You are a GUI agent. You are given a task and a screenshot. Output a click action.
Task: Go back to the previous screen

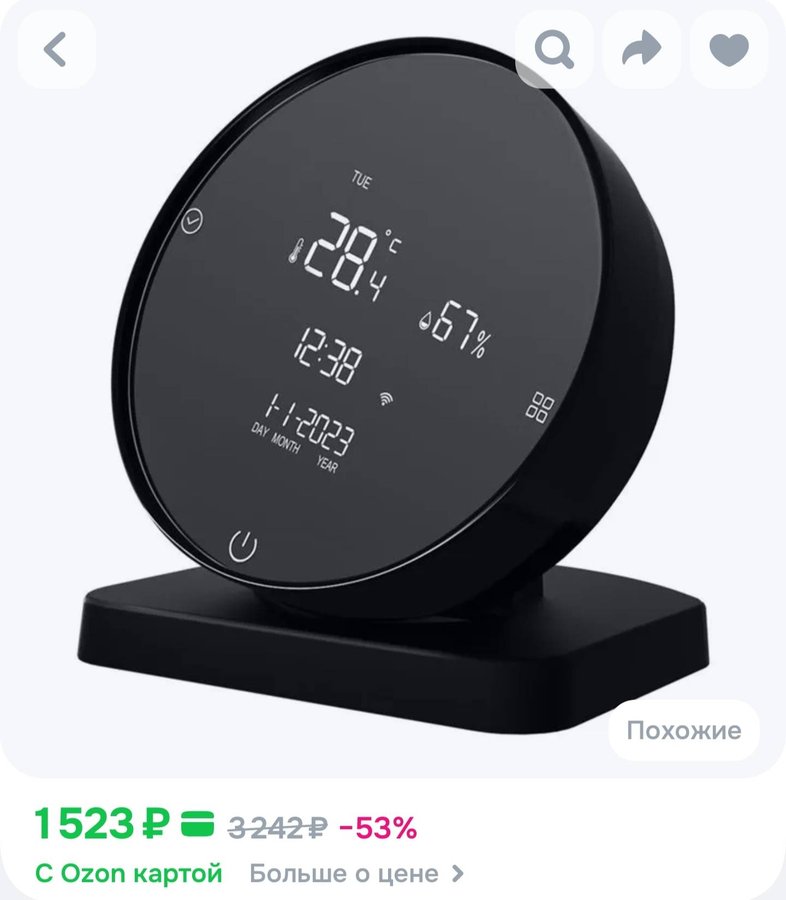(x=55, y=48)
